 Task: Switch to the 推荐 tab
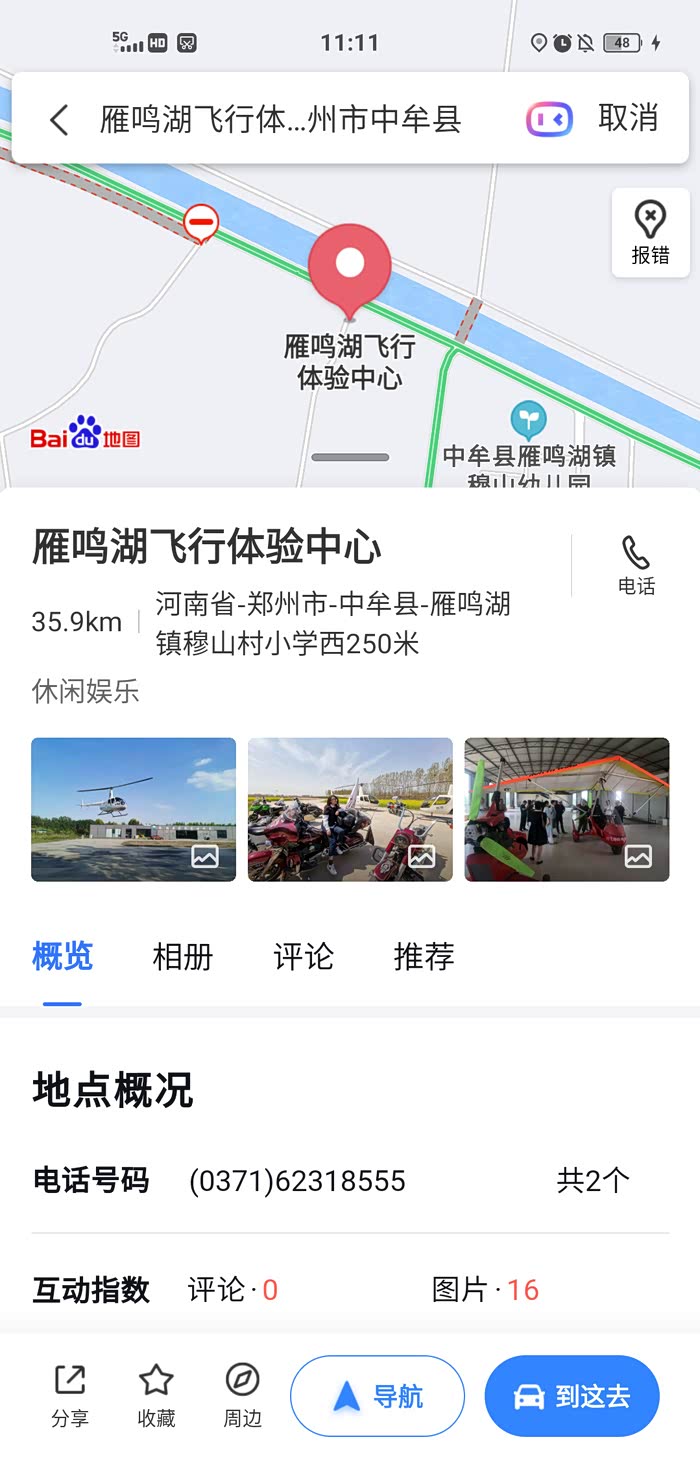[x=424, y=957]
